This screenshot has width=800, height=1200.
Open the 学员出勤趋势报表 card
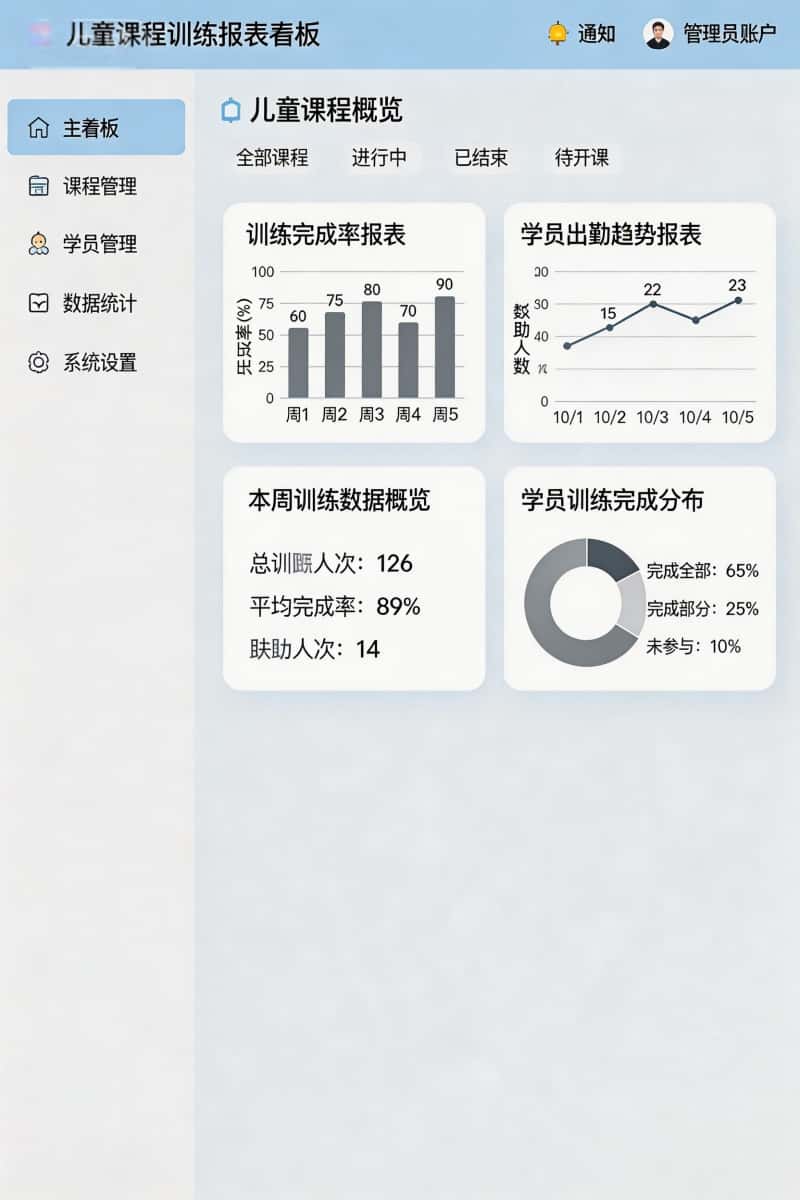(639, 322)
